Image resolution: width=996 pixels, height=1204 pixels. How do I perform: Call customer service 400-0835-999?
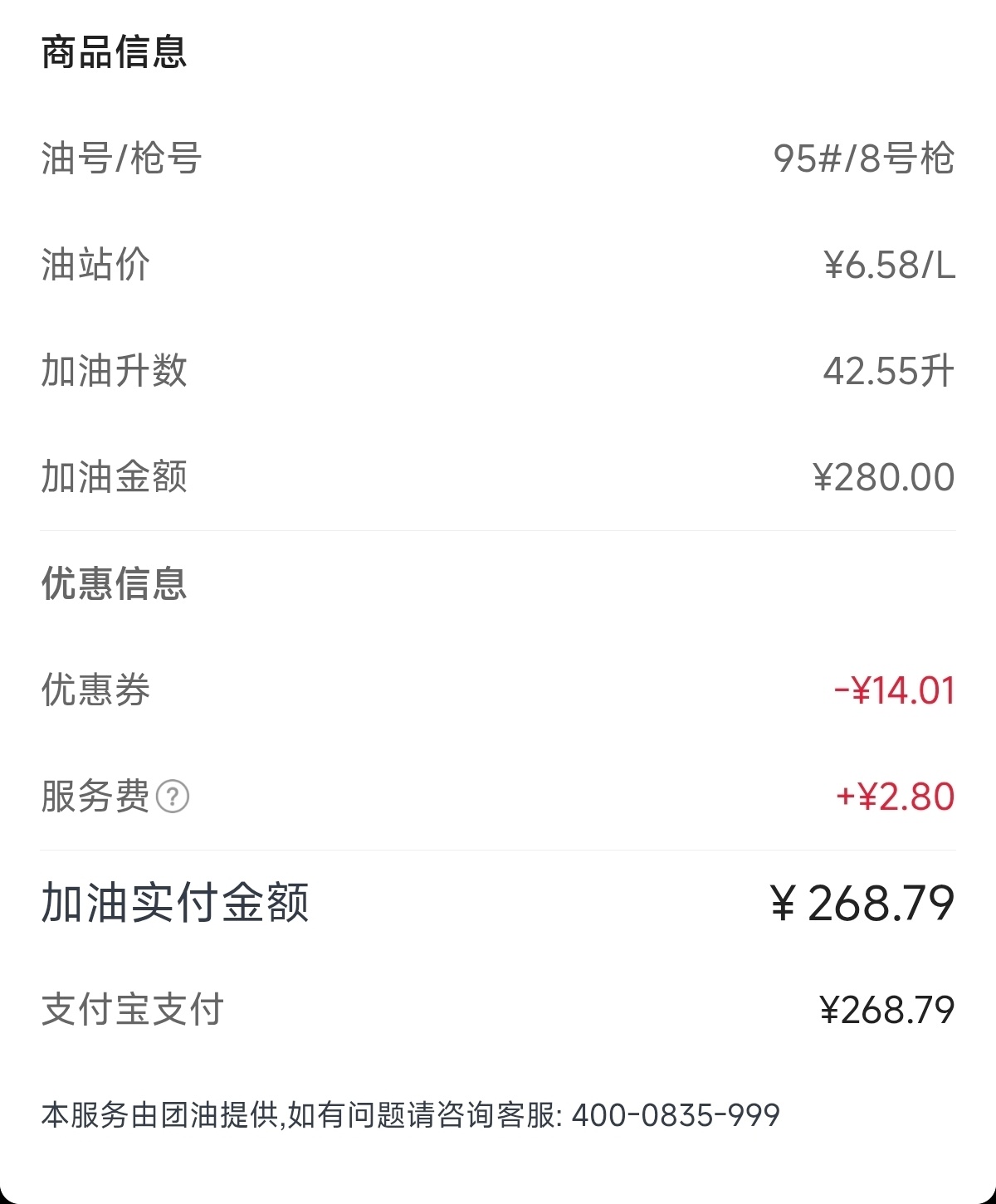672,1116
